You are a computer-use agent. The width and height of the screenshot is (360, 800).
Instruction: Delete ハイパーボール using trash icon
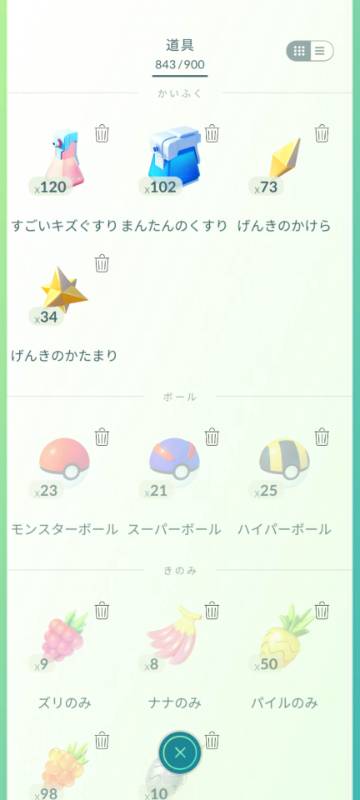pyautogui.click(x=321, y=437)
